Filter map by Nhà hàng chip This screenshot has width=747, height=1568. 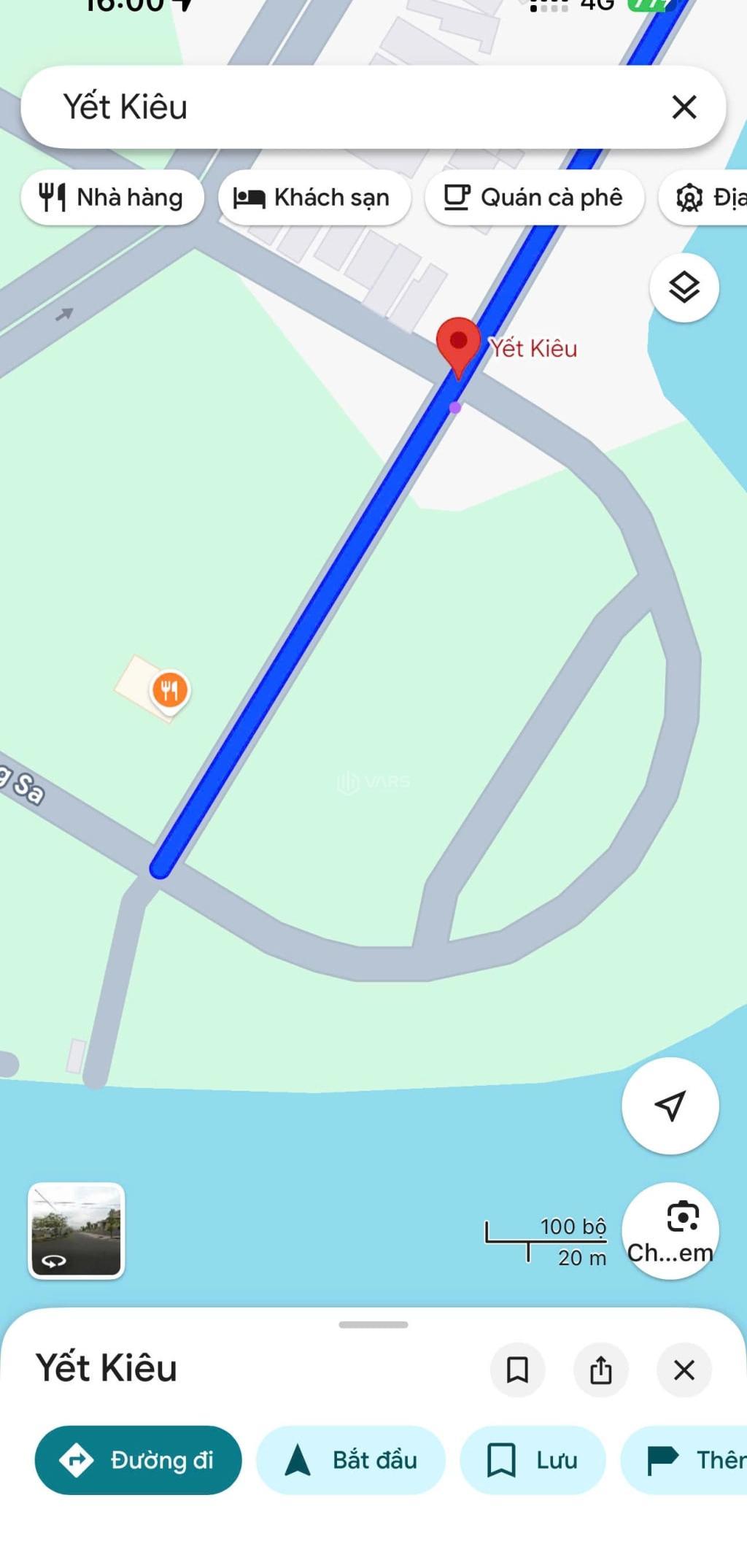pos(112,198)
